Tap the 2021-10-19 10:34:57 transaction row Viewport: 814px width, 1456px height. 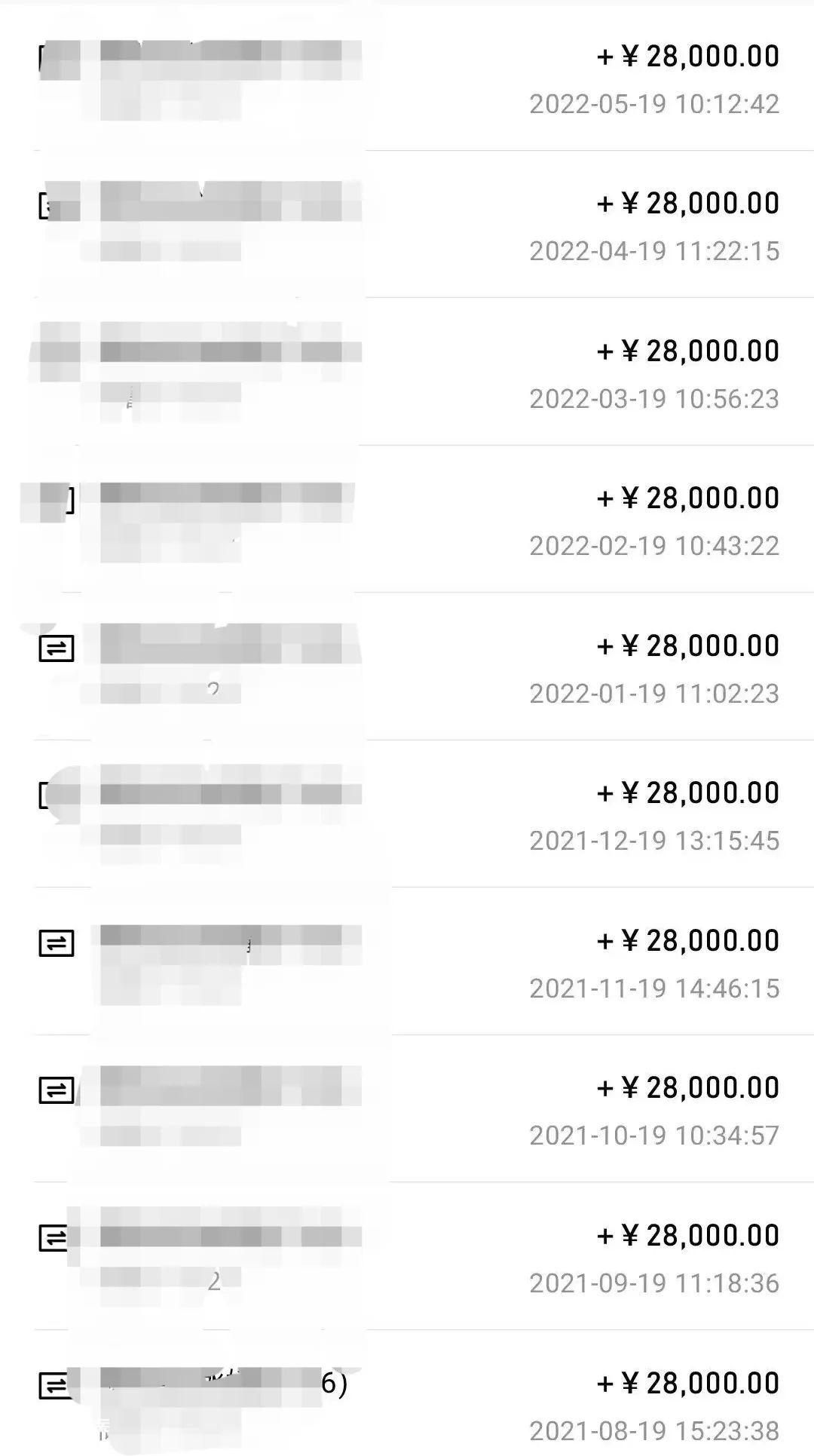[407, 1108]
